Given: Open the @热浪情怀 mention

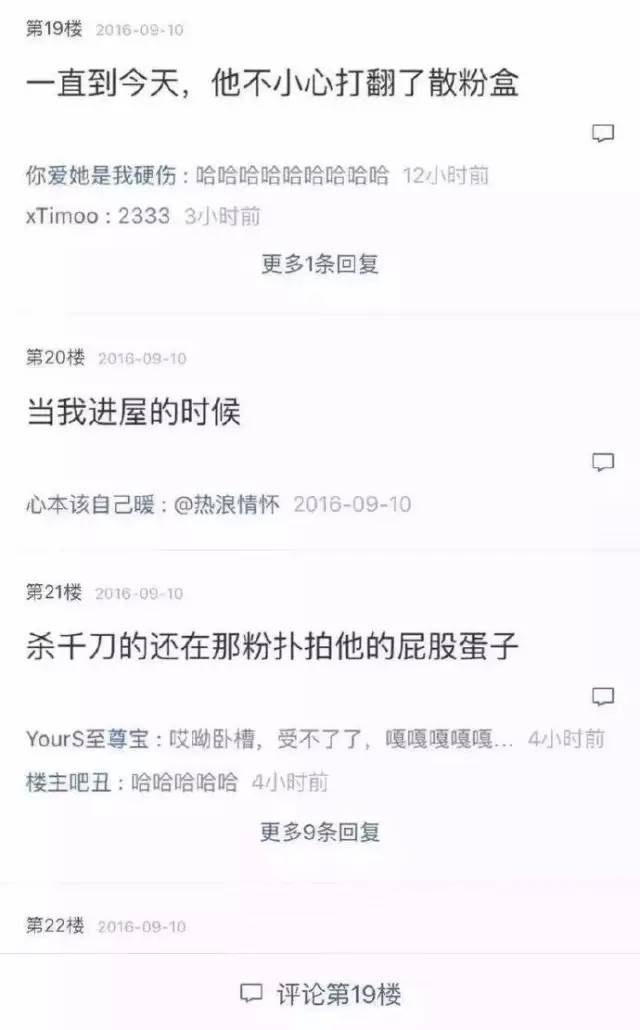Looking at the screenshot, I should (228, 504).
